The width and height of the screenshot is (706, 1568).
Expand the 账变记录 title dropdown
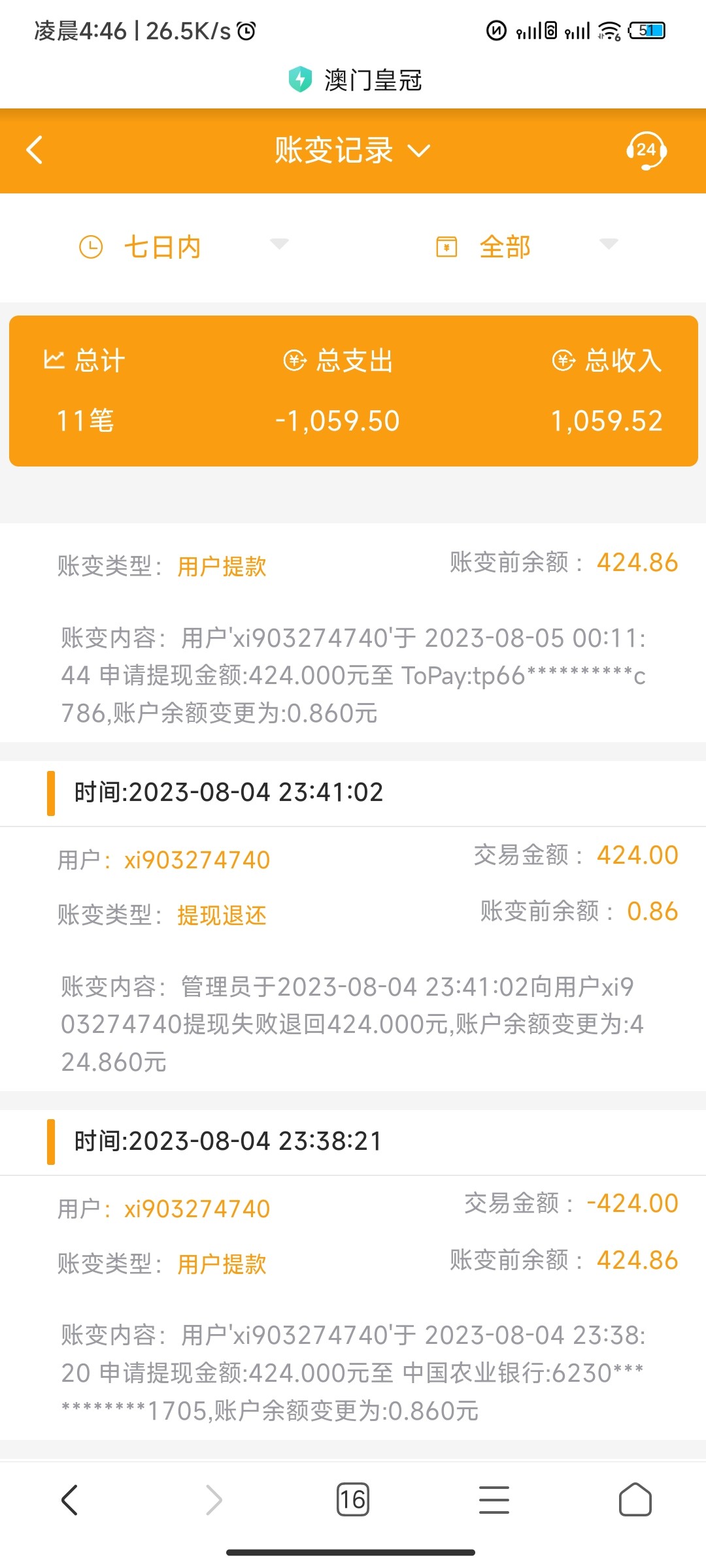coord(352,151)
